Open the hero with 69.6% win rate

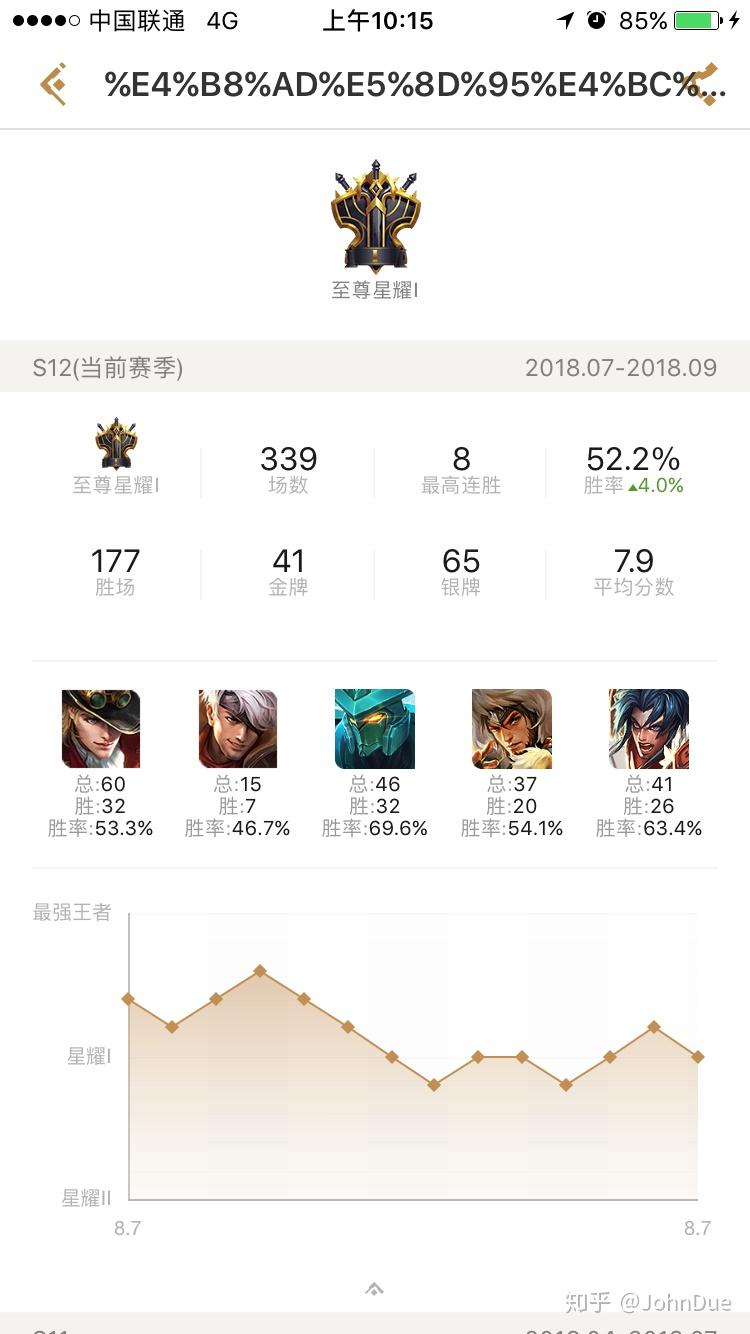coord(375,728)
